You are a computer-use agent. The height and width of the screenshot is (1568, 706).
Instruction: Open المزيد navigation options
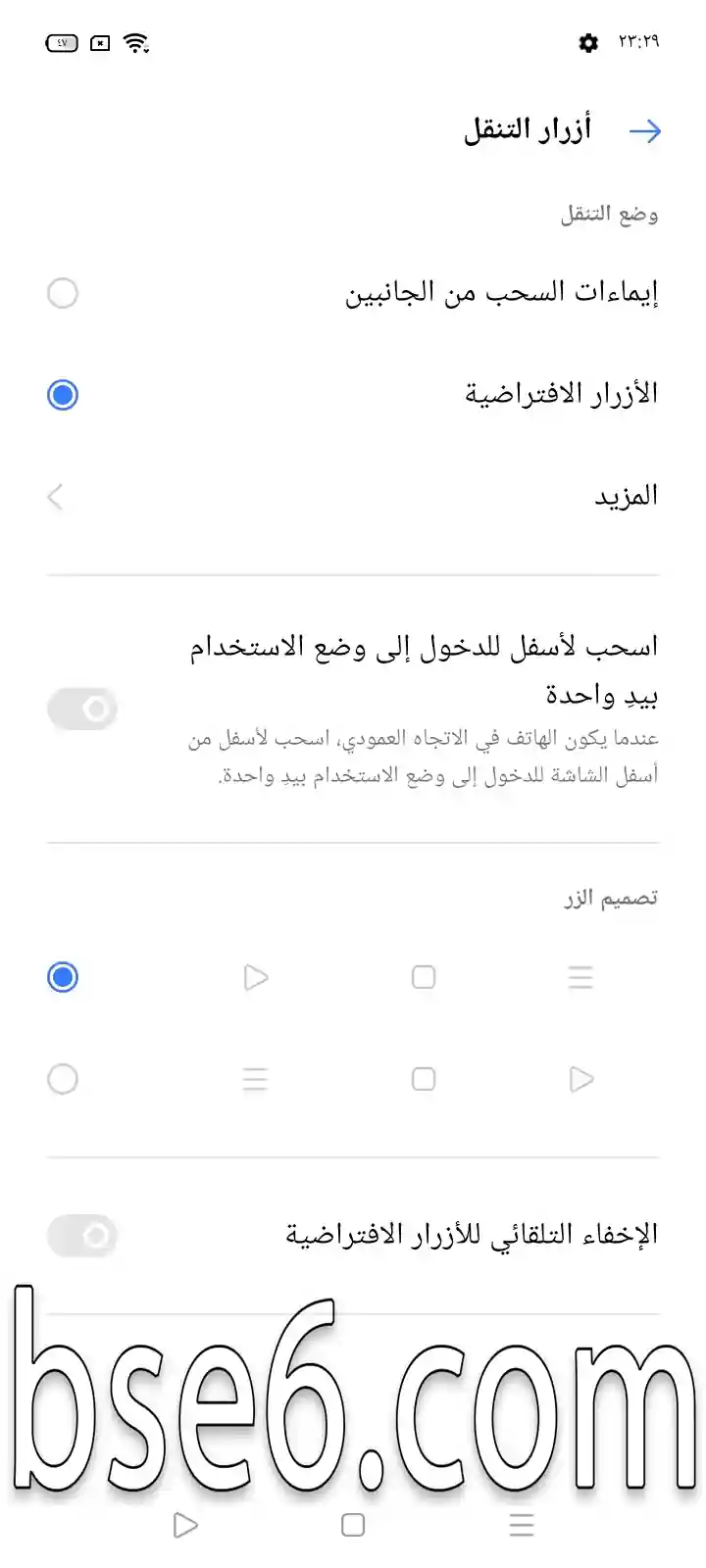point(353,497)
